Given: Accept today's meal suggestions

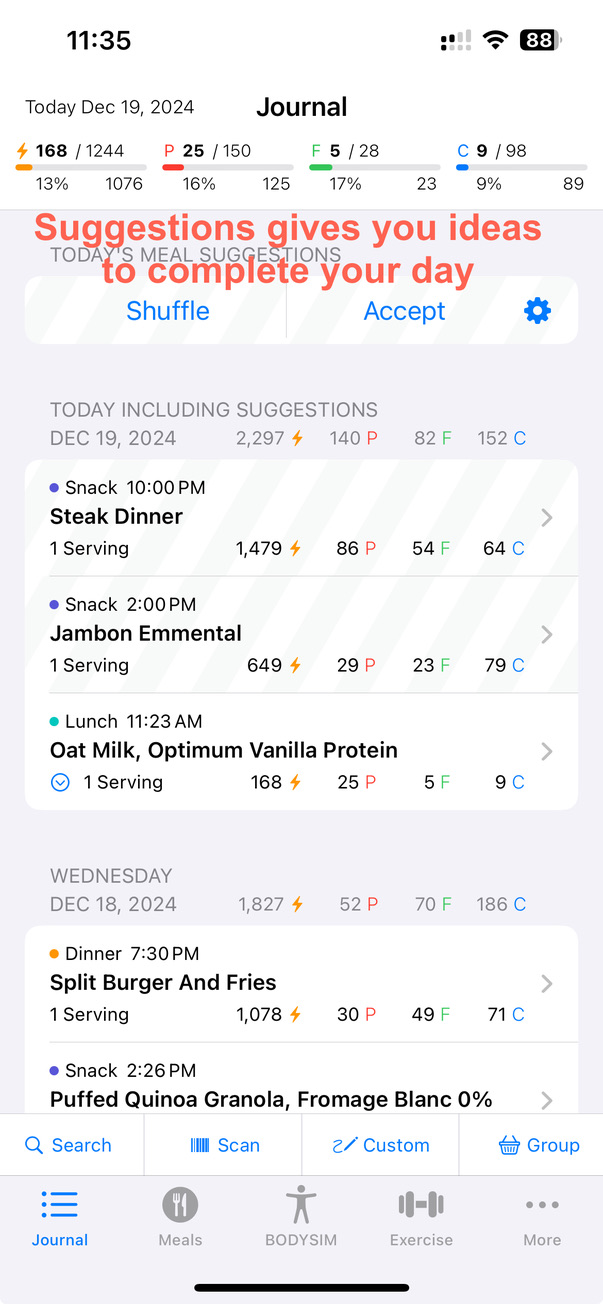Looking at the screenshot, I should [404, 311].
